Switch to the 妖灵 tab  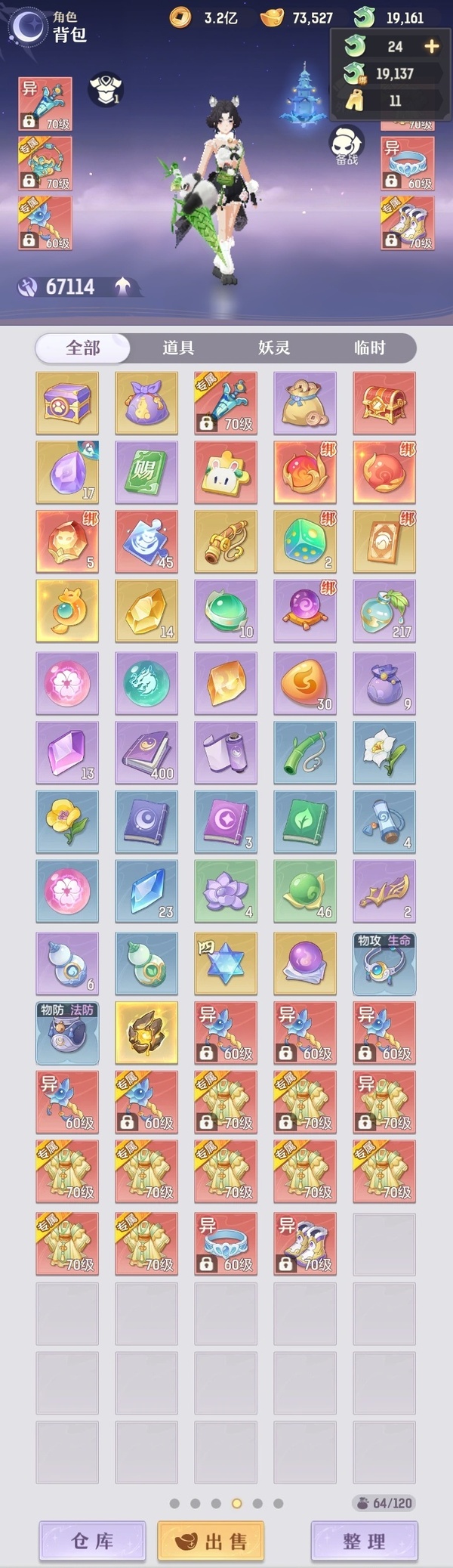coord(274,348)
